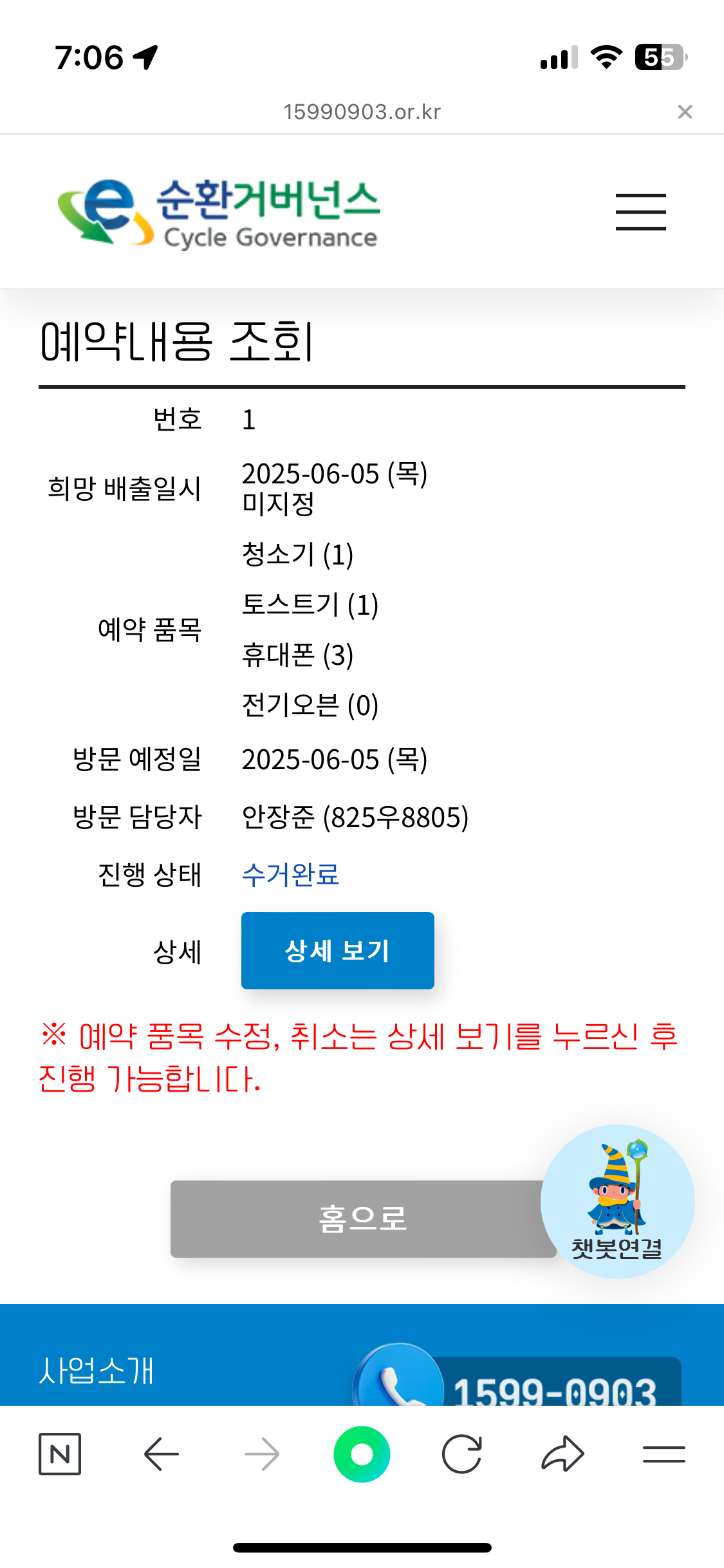Viewport: 724px width, 1568px height.
Task: Reload the current page
Action: click(x=462, y=1453)
